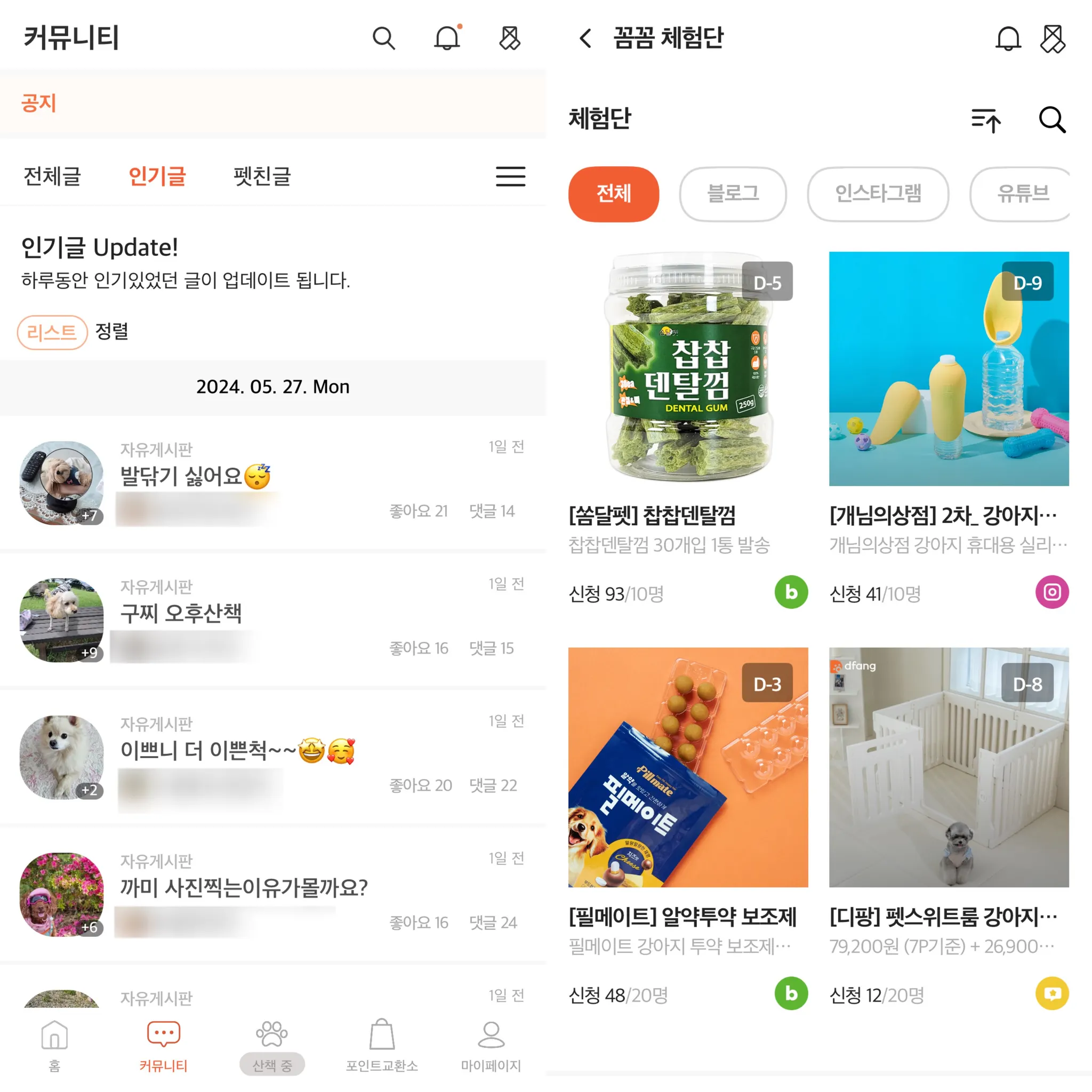
Task: Switch to the 펫친글 tab
Action: [x=262, y=176]
